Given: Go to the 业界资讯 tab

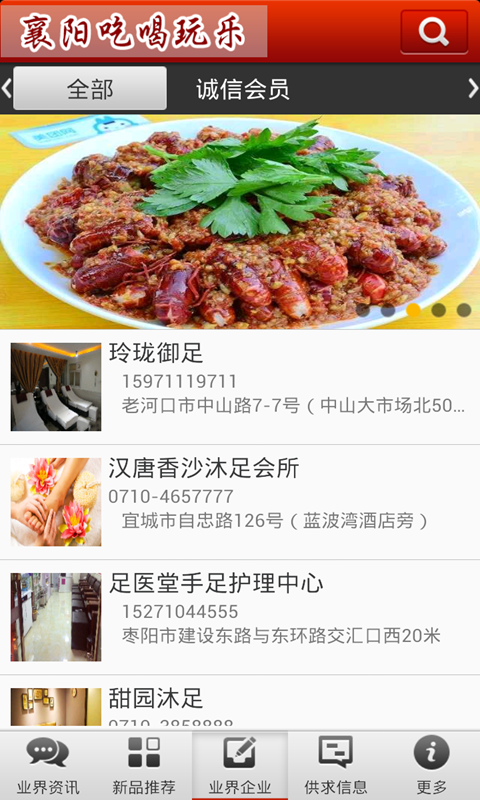Looking at the screenshot, I should tap(48, 766).
